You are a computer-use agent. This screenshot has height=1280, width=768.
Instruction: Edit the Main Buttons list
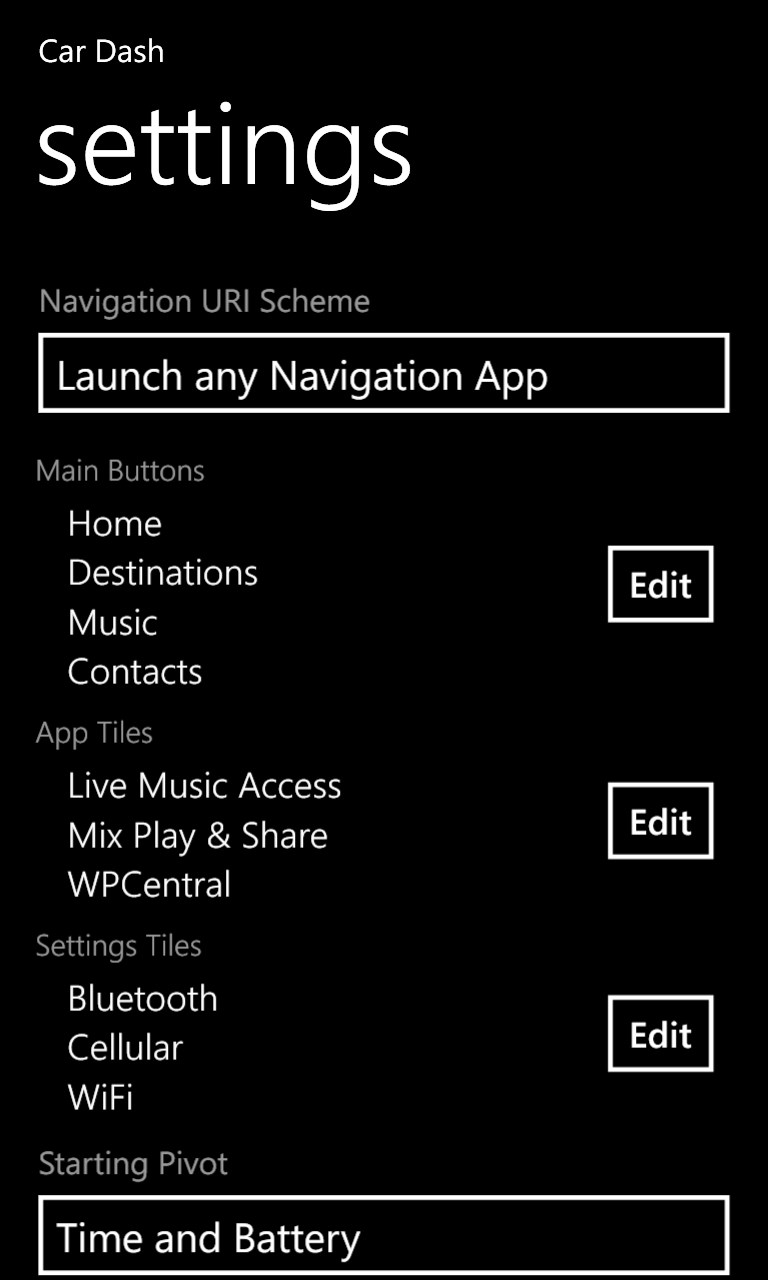660,584
